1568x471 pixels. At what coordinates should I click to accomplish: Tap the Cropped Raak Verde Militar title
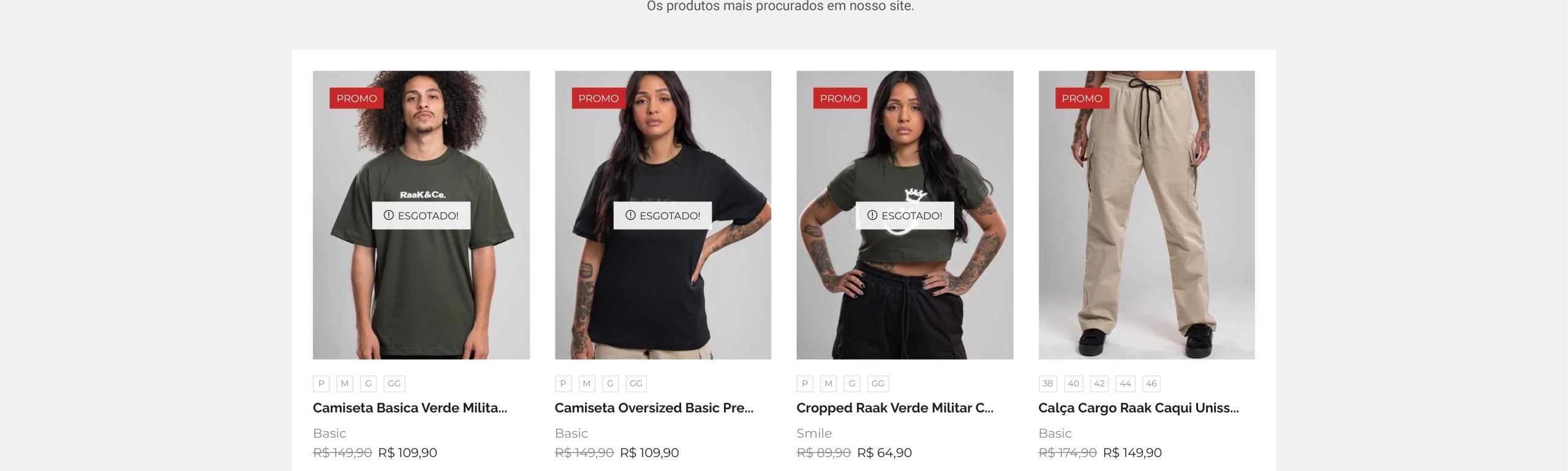(x=894, y=408)
